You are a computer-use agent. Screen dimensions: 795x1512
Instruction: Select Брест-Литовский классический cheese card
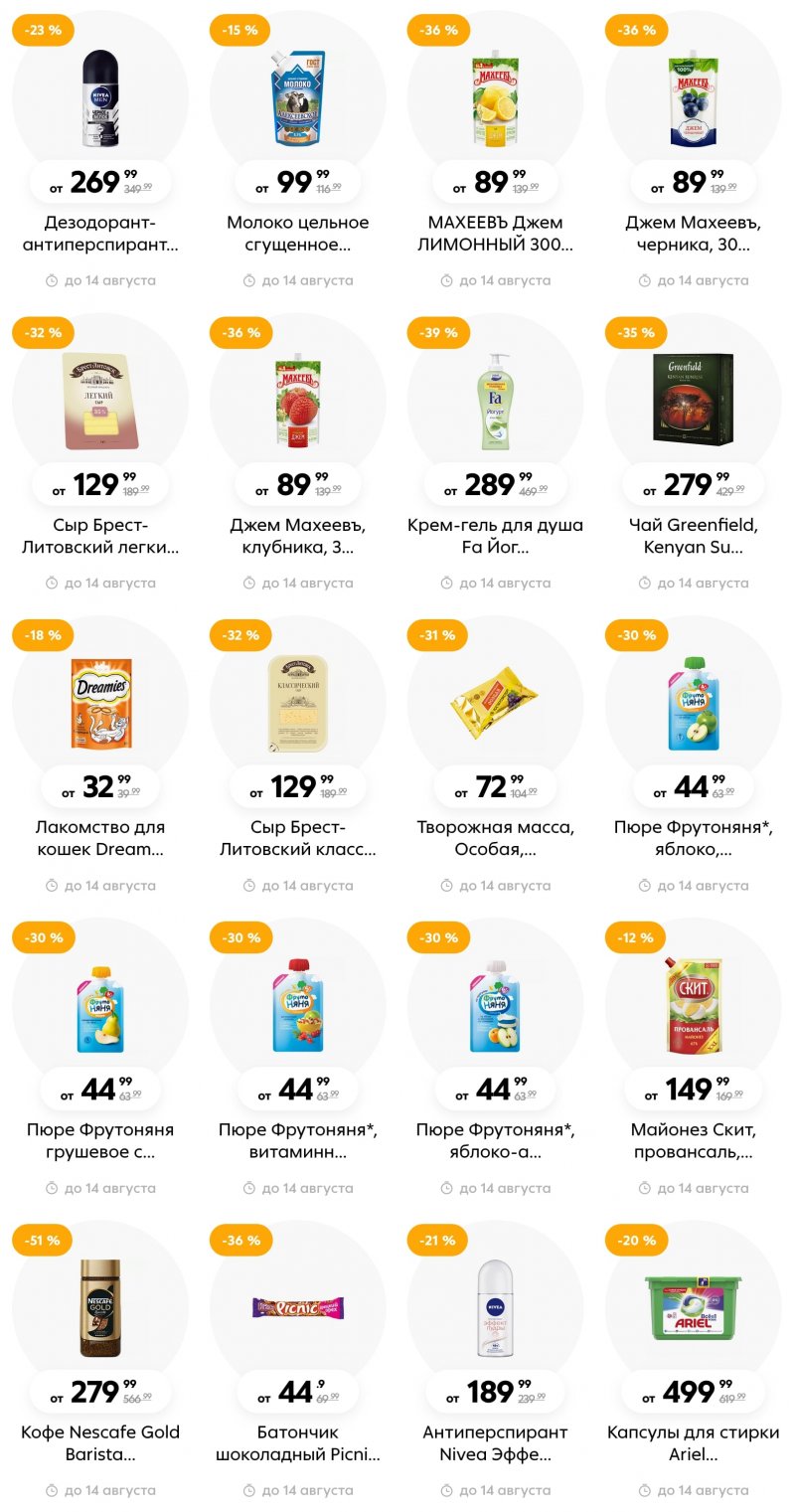coord(297,703)
